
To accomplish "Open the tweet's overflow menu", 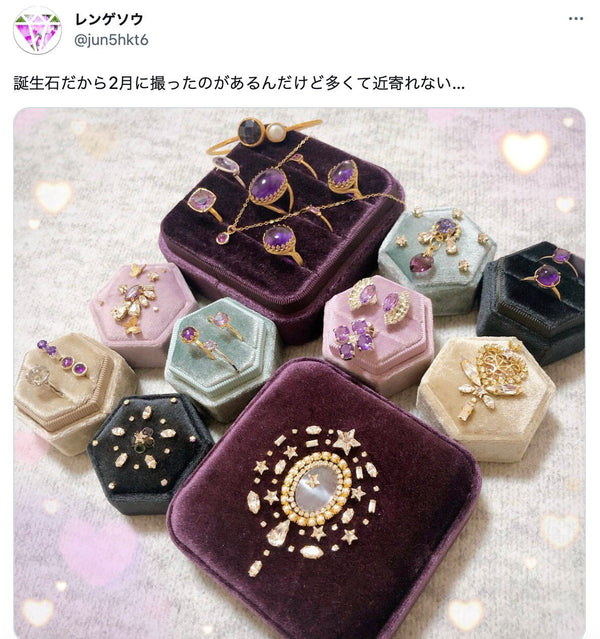I will 576,19.
